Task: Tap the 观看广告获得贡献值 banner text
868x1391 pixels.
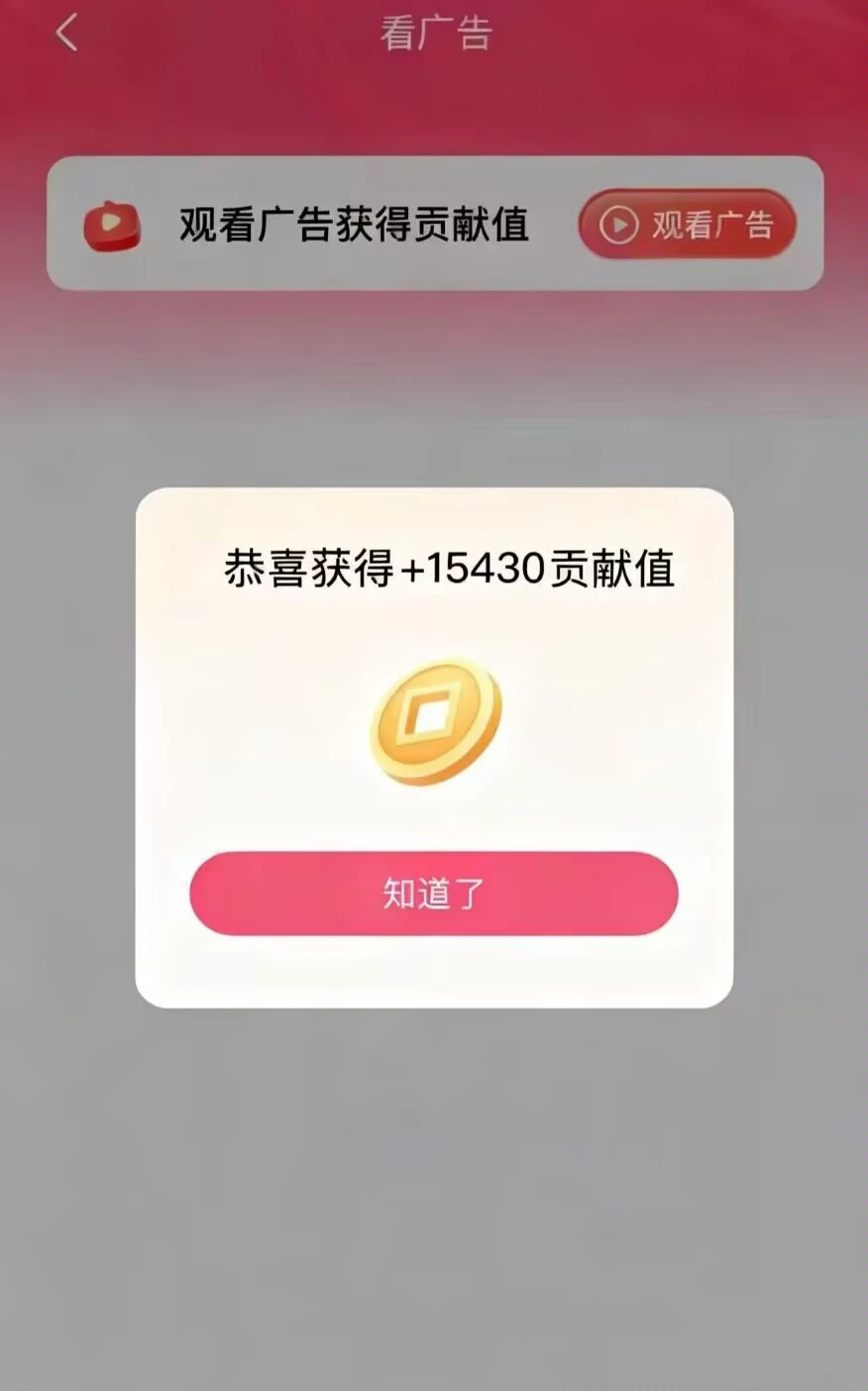Action: 354,226
